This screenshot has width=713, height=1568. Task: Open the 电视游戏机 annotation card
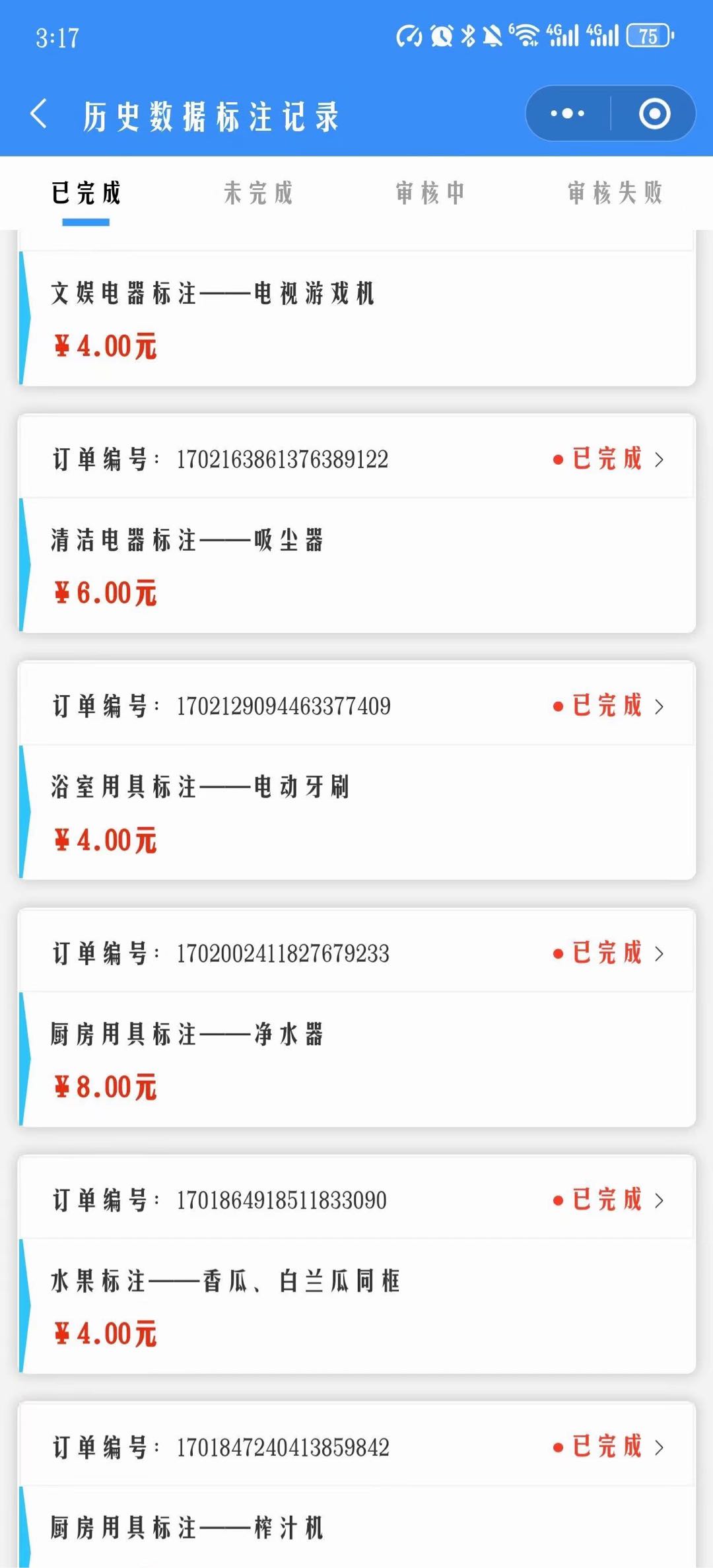pyautogui.click(x=357, y=318)
